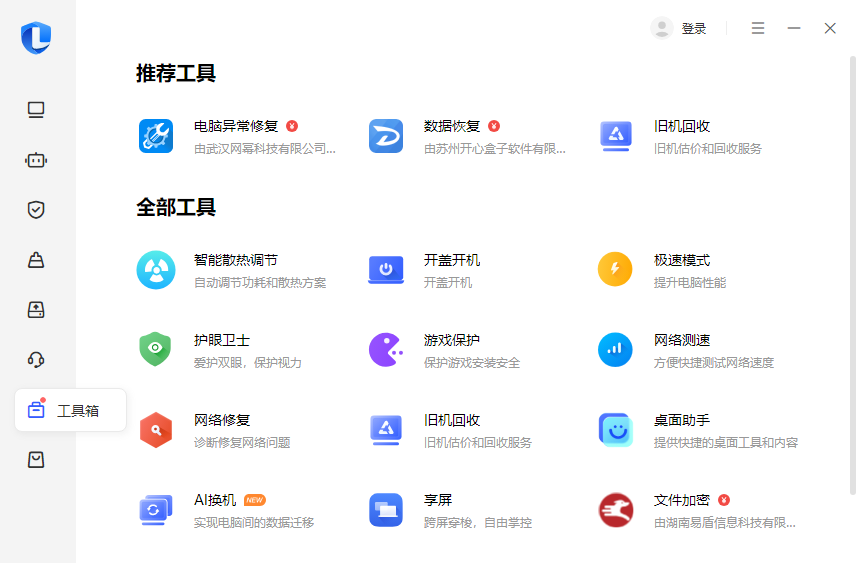Switch to the security shield sidebar tab

click(36, 210)
